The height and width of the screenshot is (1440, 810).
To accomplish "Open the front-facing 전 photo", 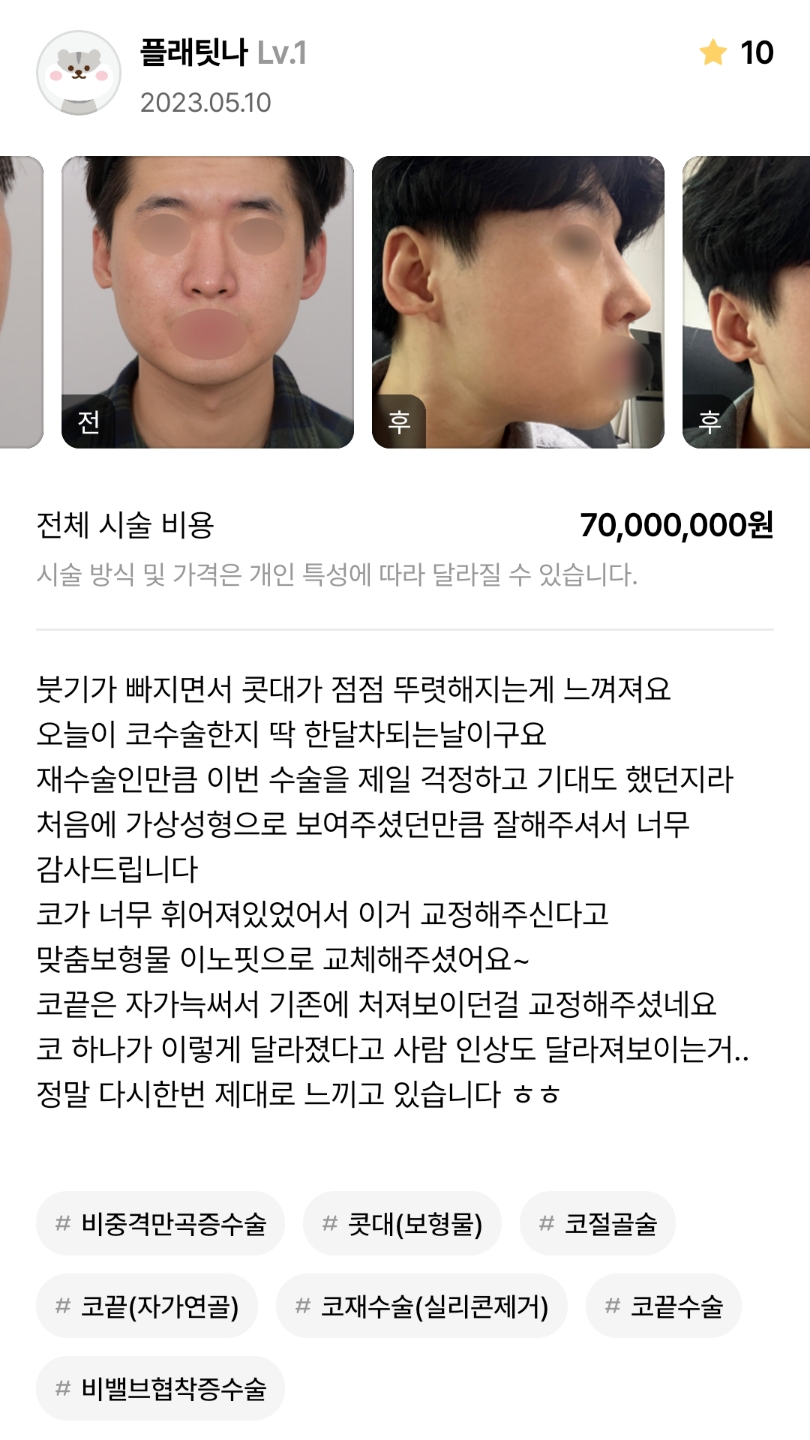I will (207, 302).
